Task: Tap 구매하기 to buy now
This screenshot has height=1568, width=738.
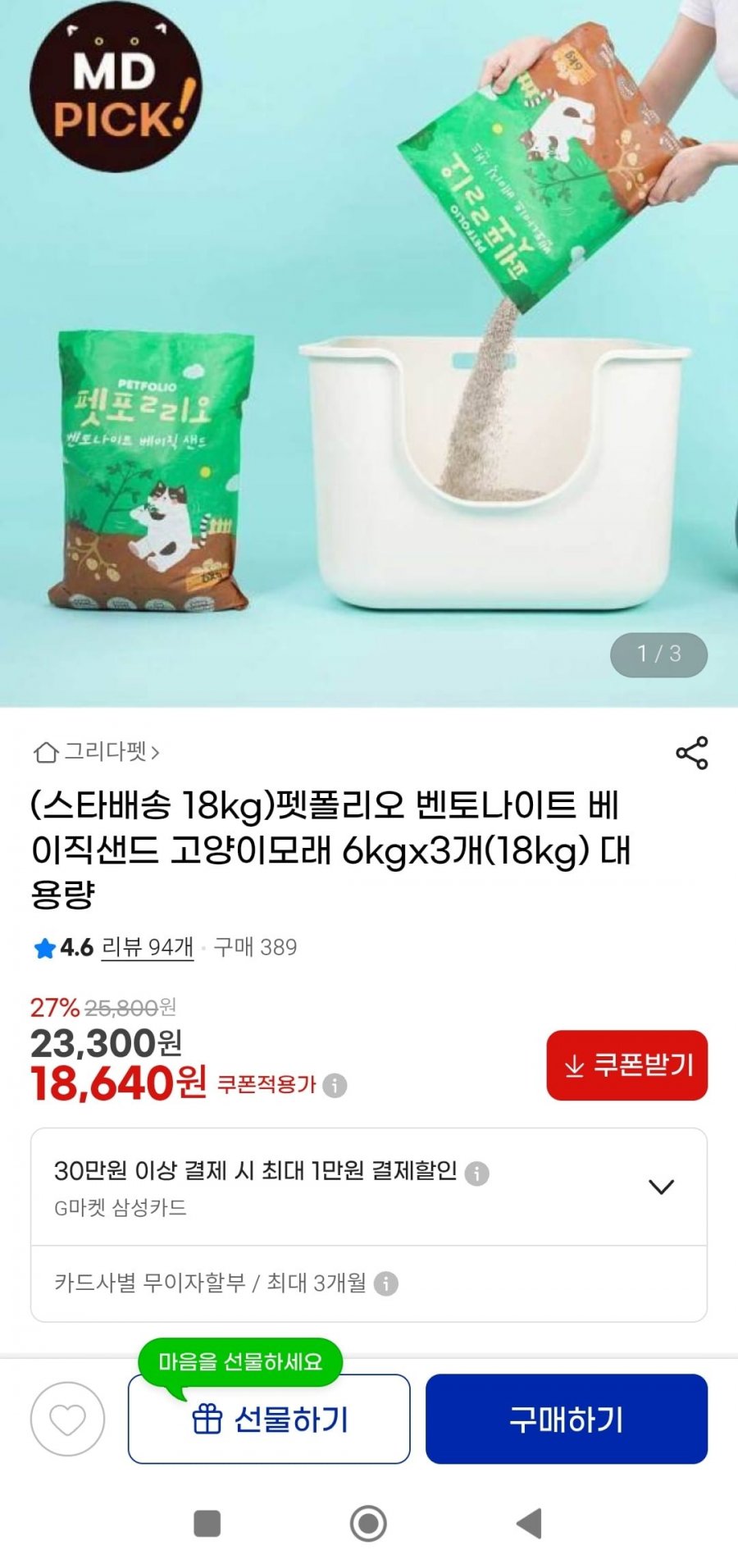Action: [566, 1420]
